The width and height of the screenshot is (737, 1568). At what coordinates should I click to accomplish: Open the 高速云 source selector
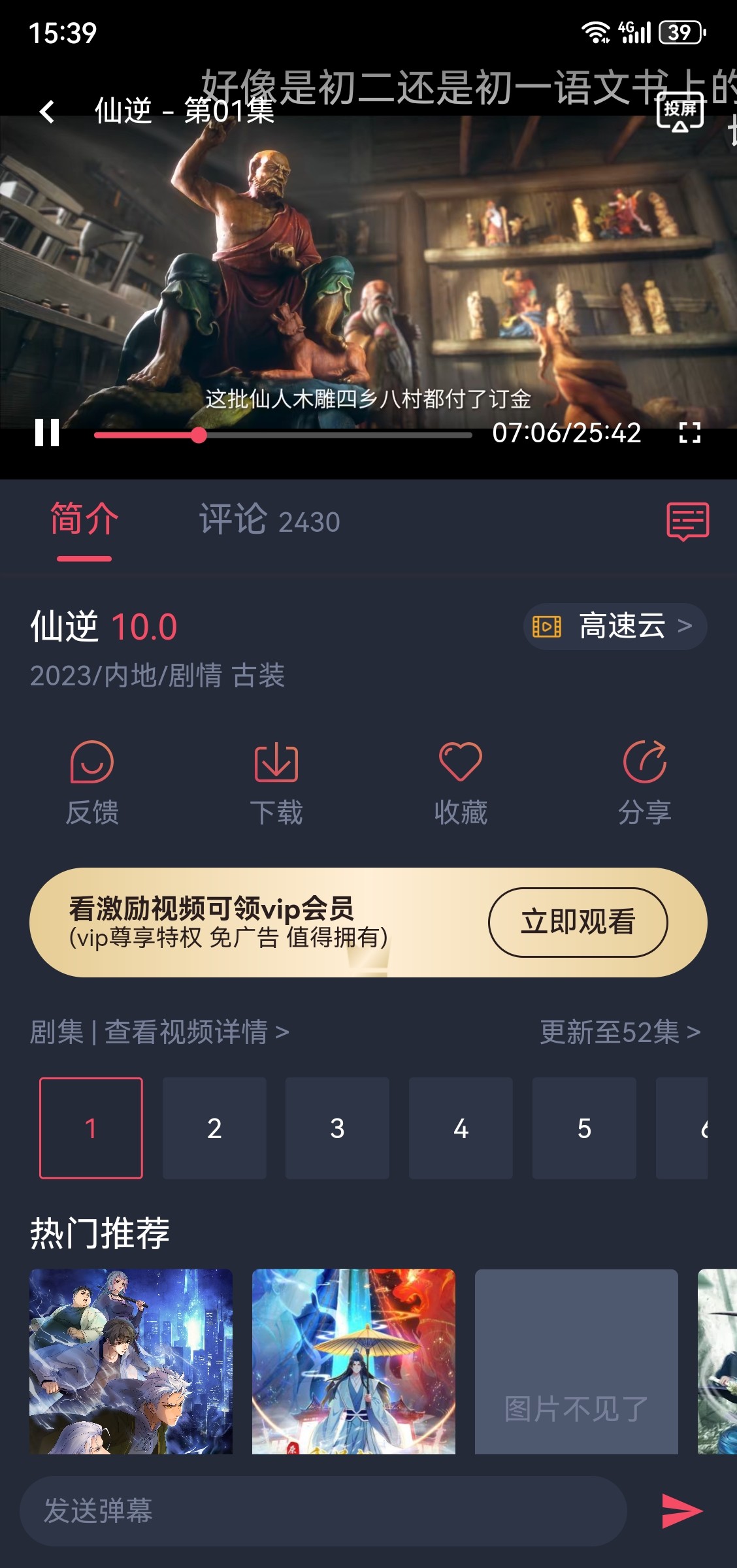coord(615,627)
